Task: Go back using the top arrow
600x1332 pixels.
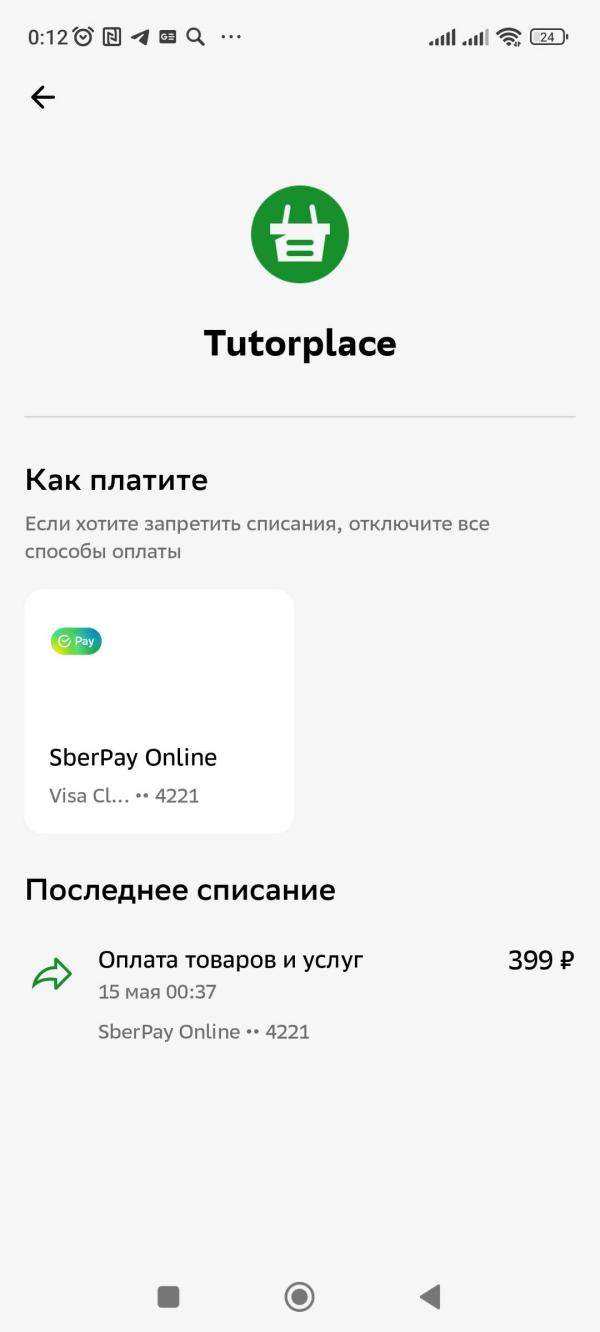Action: click(43, 97)
